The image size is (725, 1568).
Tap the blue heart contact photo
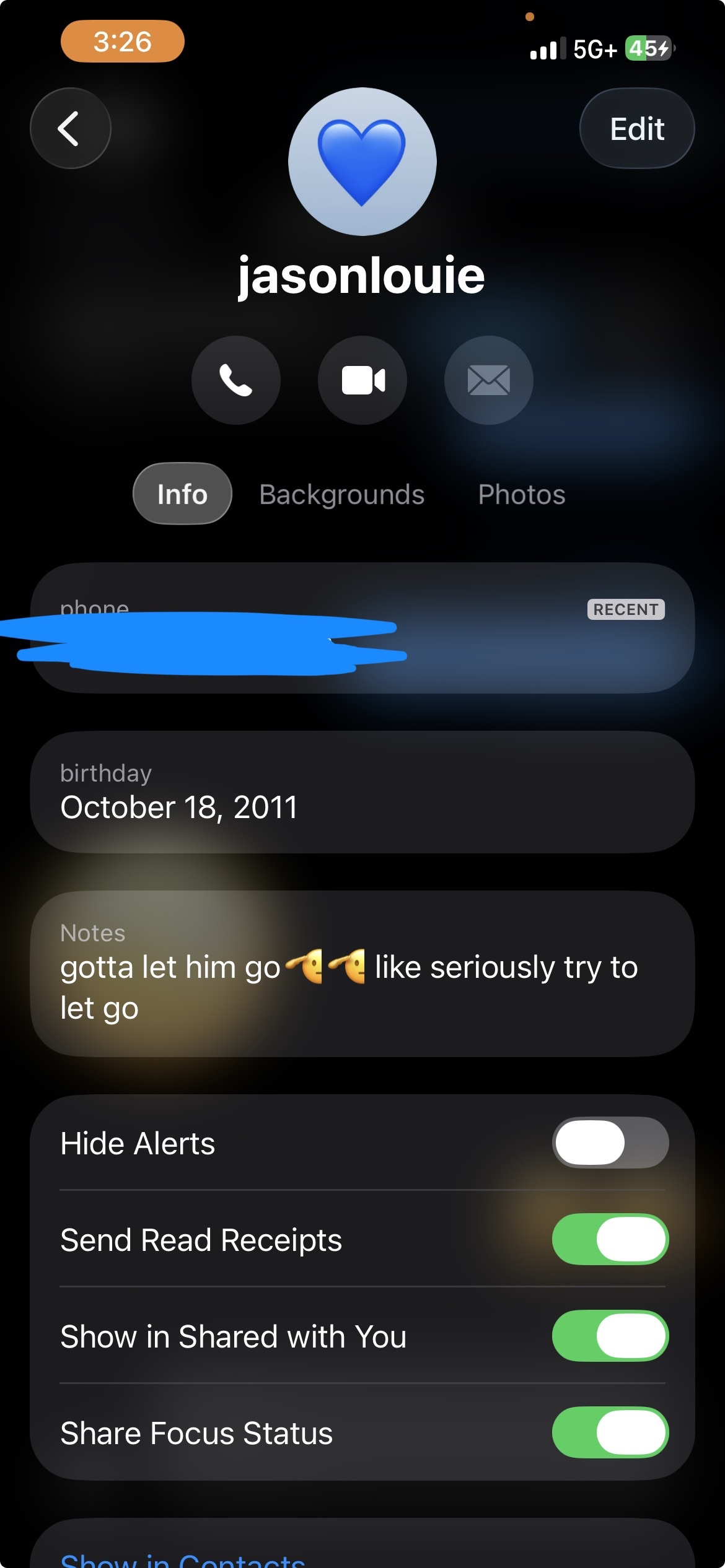(362, 162)
